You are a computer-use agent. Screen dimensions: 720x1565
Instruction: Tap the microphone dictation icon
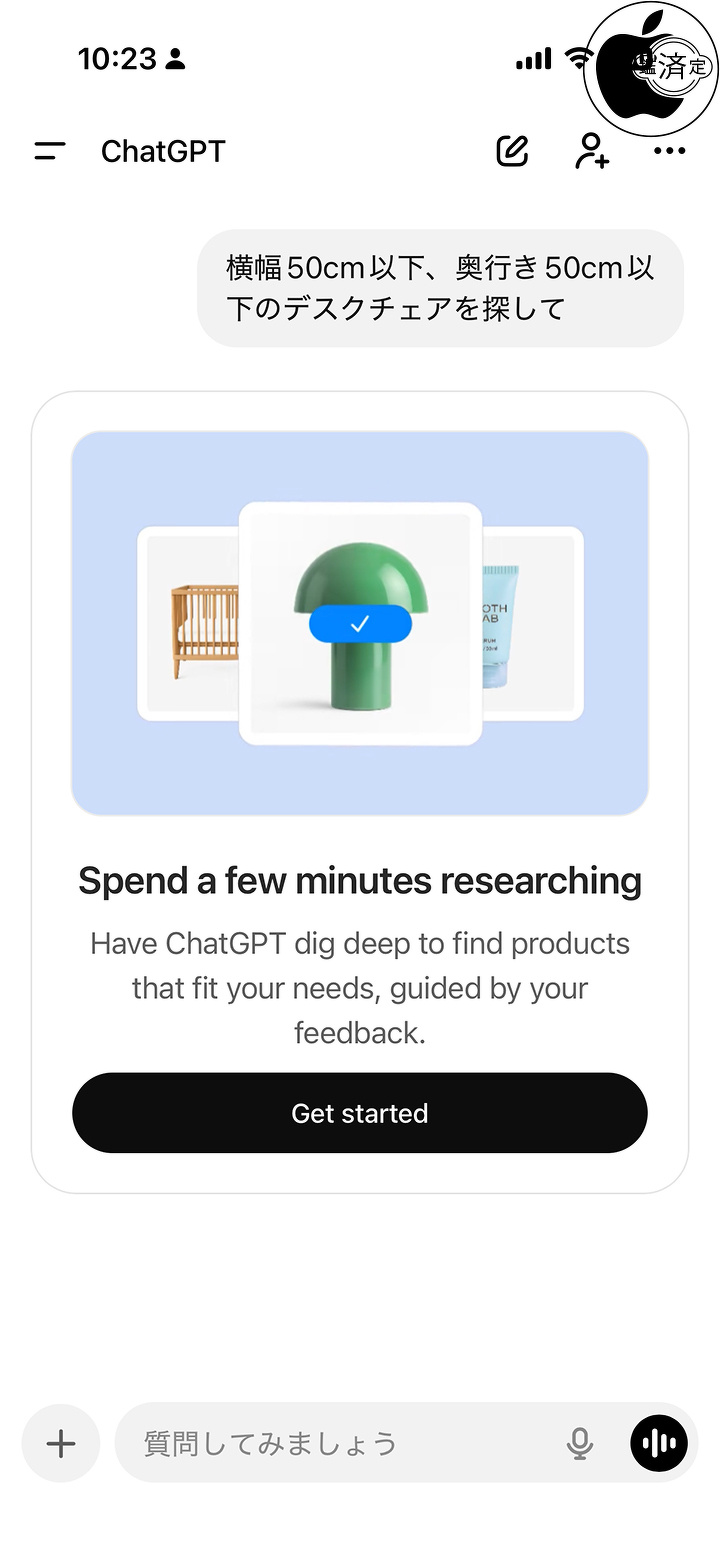[x=579, y=1443]
